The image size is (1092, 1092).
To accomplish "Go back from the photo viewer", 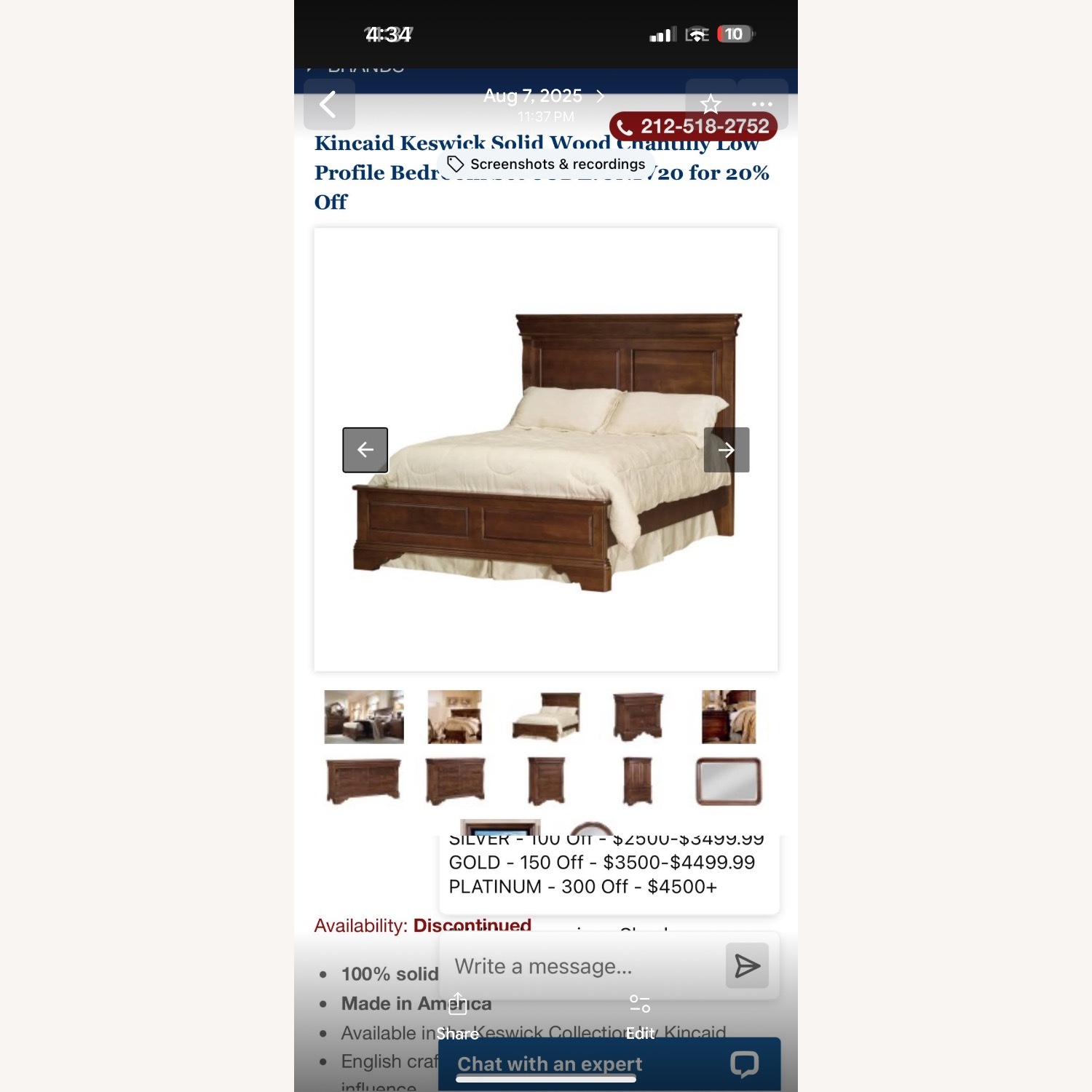I will (x=329, y=105).
